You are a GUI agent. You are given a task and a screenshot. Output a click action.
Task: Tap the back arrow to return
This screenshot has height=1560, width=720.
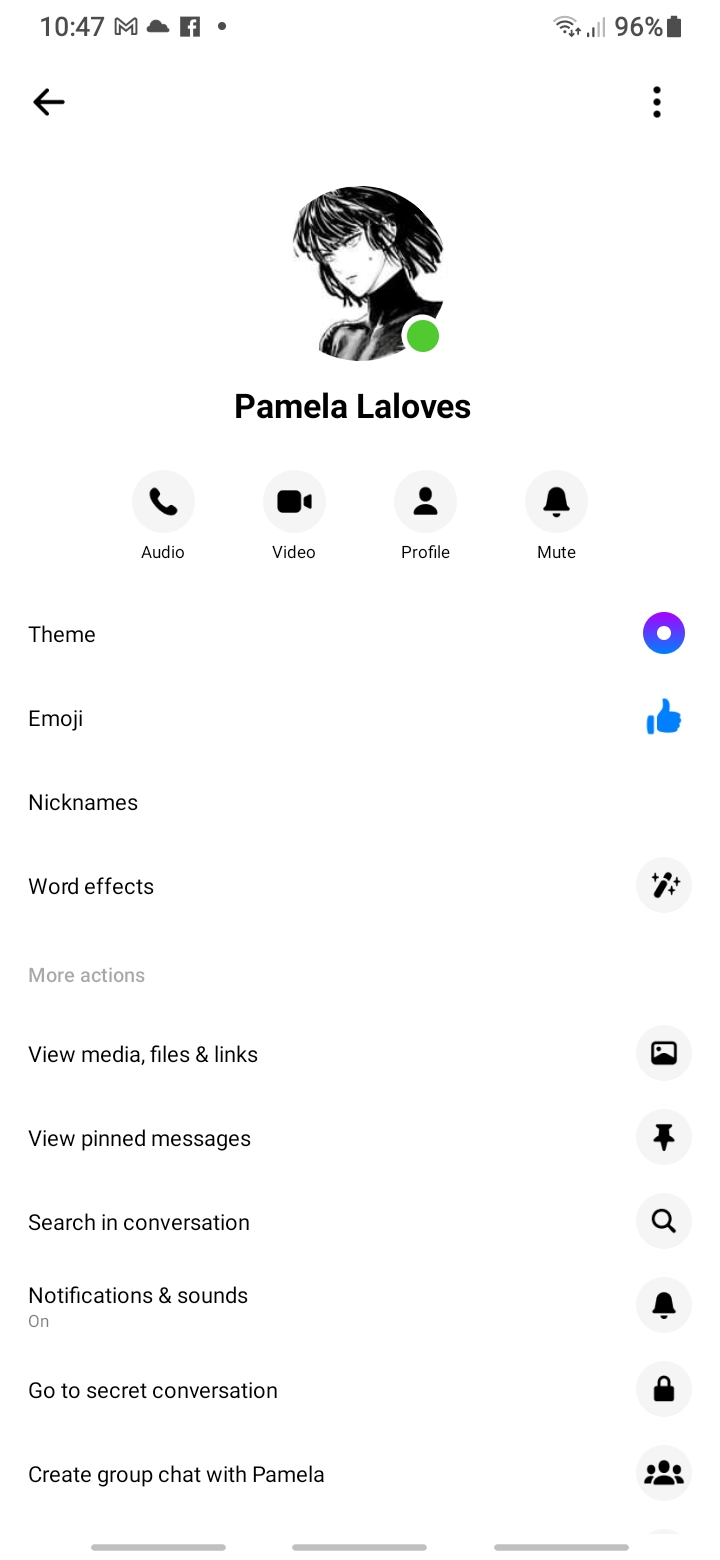(x=48, y=101)
